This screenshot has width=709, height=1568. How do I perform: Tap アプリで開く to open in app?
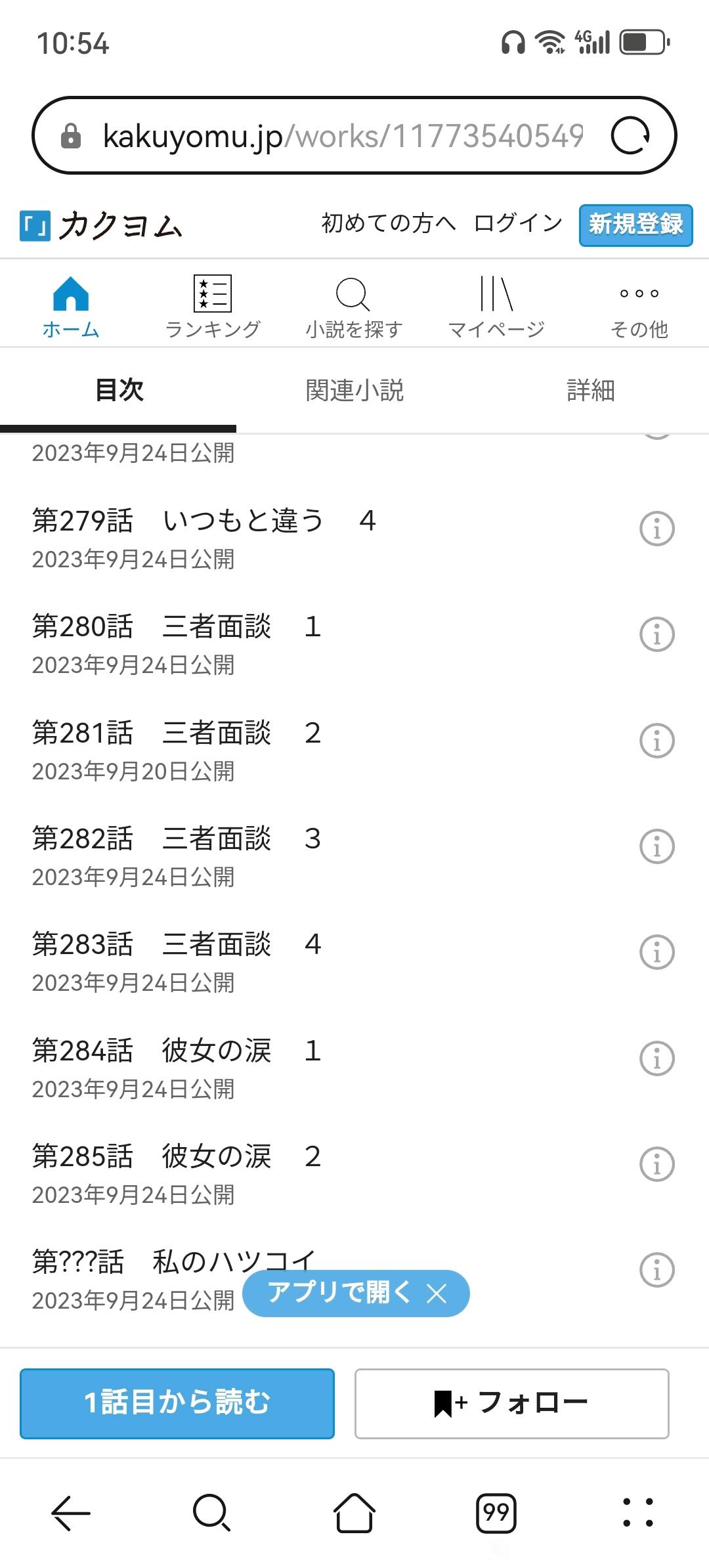pos(339,1292)
